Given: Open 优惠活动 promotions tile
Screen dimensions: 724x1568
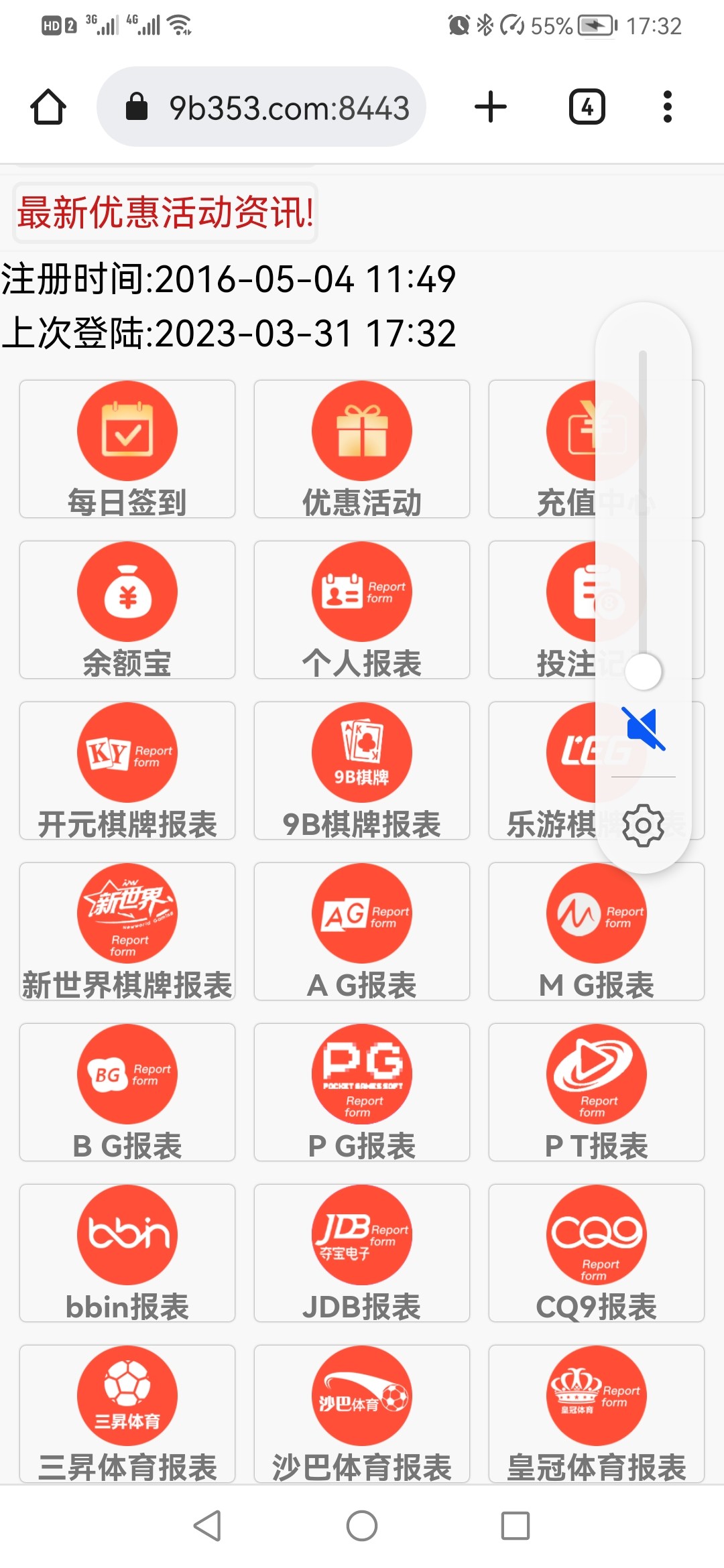Looking at the screenshot, I should click(x=362, y=449).
